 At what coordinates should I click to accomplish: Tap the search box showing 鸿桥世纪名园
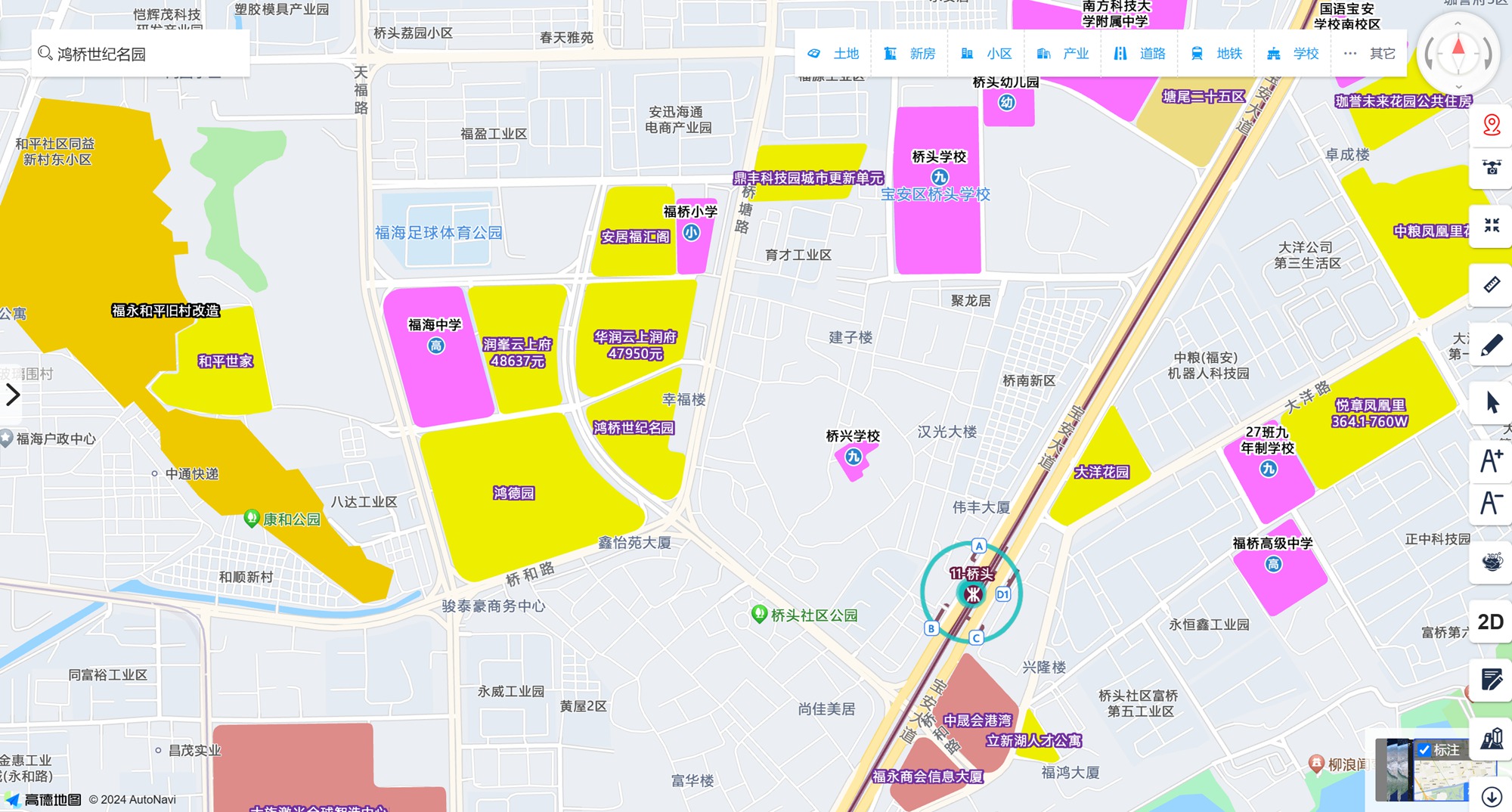point(140,54)
